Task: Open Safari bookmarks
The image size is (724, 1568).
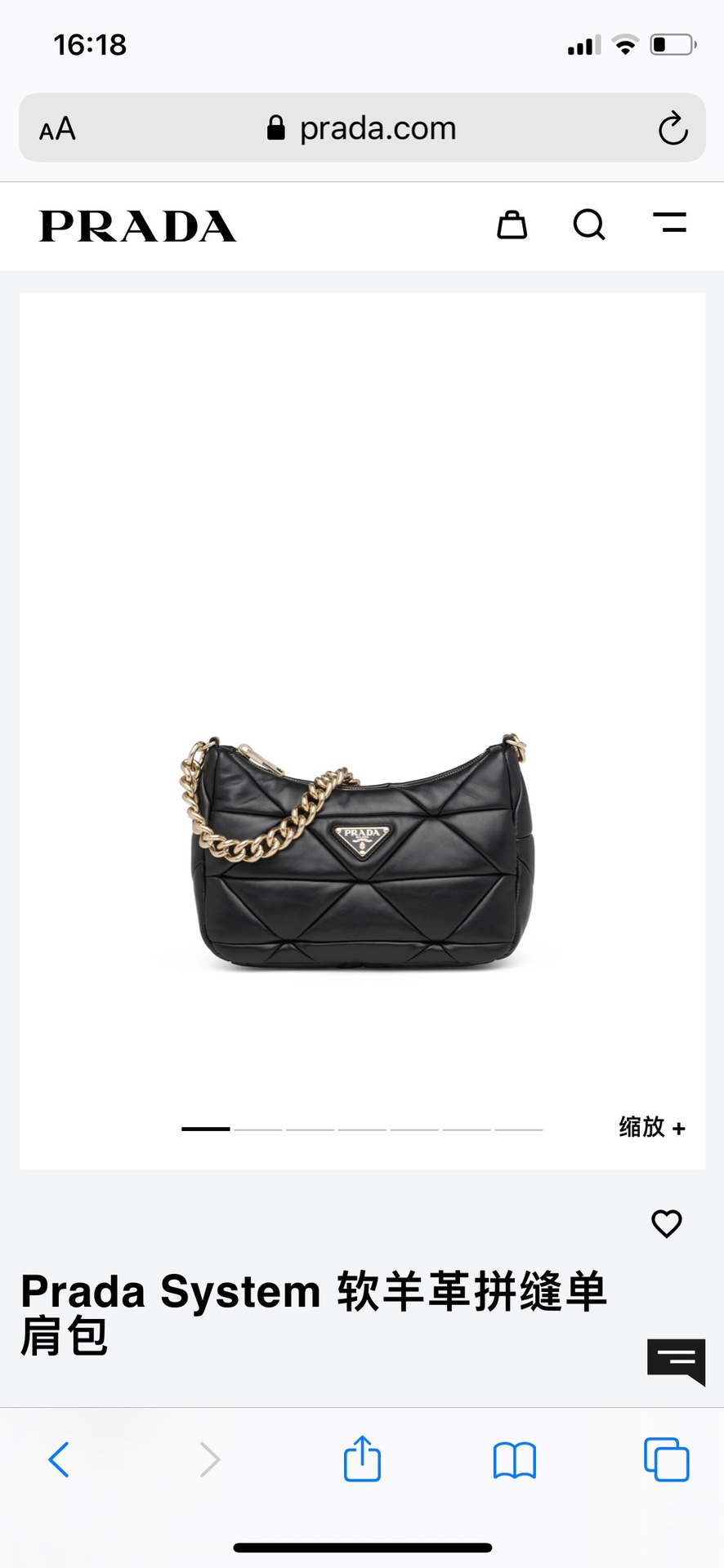Action: [x=514, y=1459]
